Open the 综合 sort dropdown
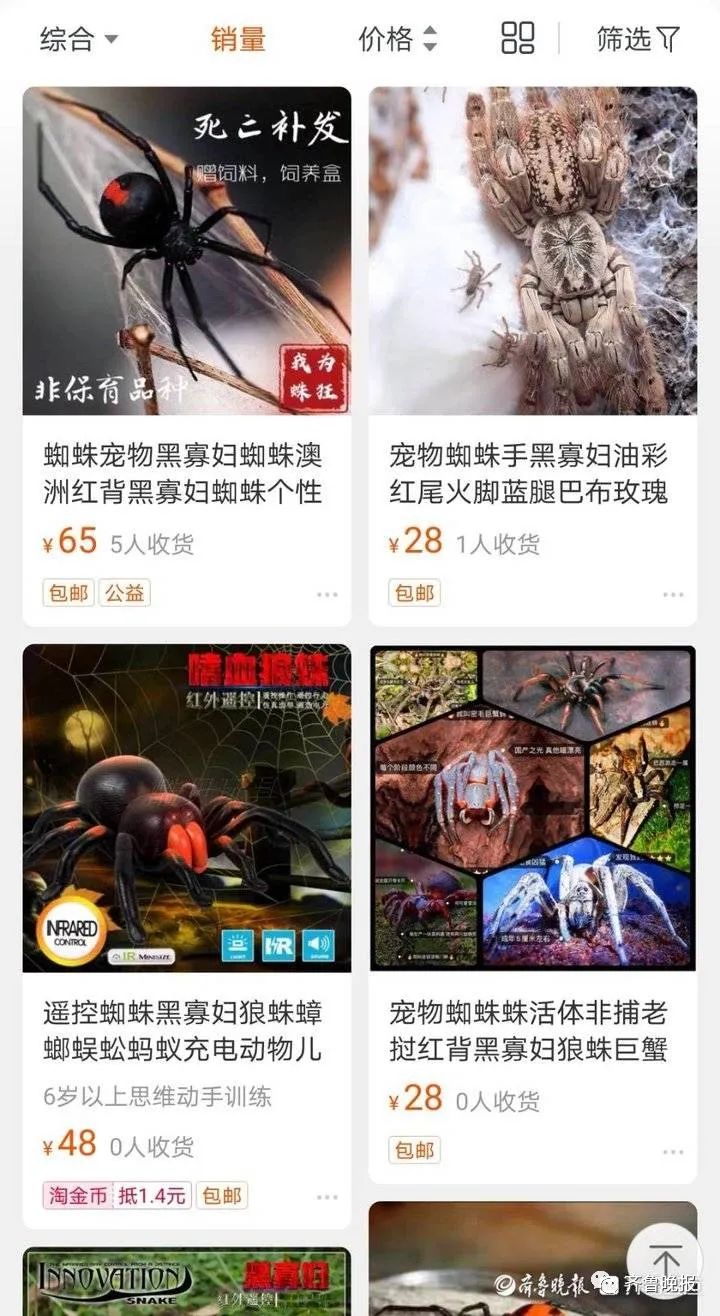 click(78, 40)
